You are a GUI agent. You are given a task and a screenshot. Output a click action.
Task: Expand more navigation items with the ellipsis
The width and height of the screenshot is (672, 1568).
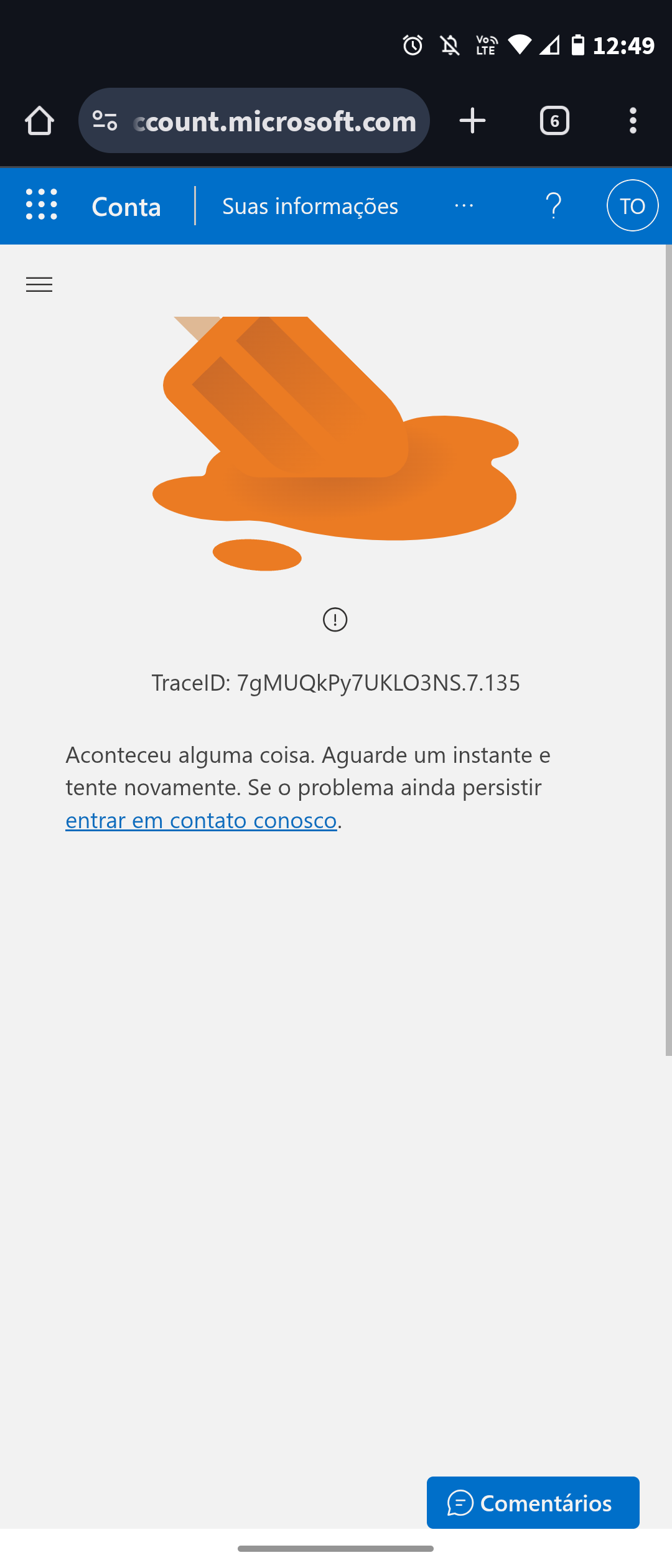point(464,205)
